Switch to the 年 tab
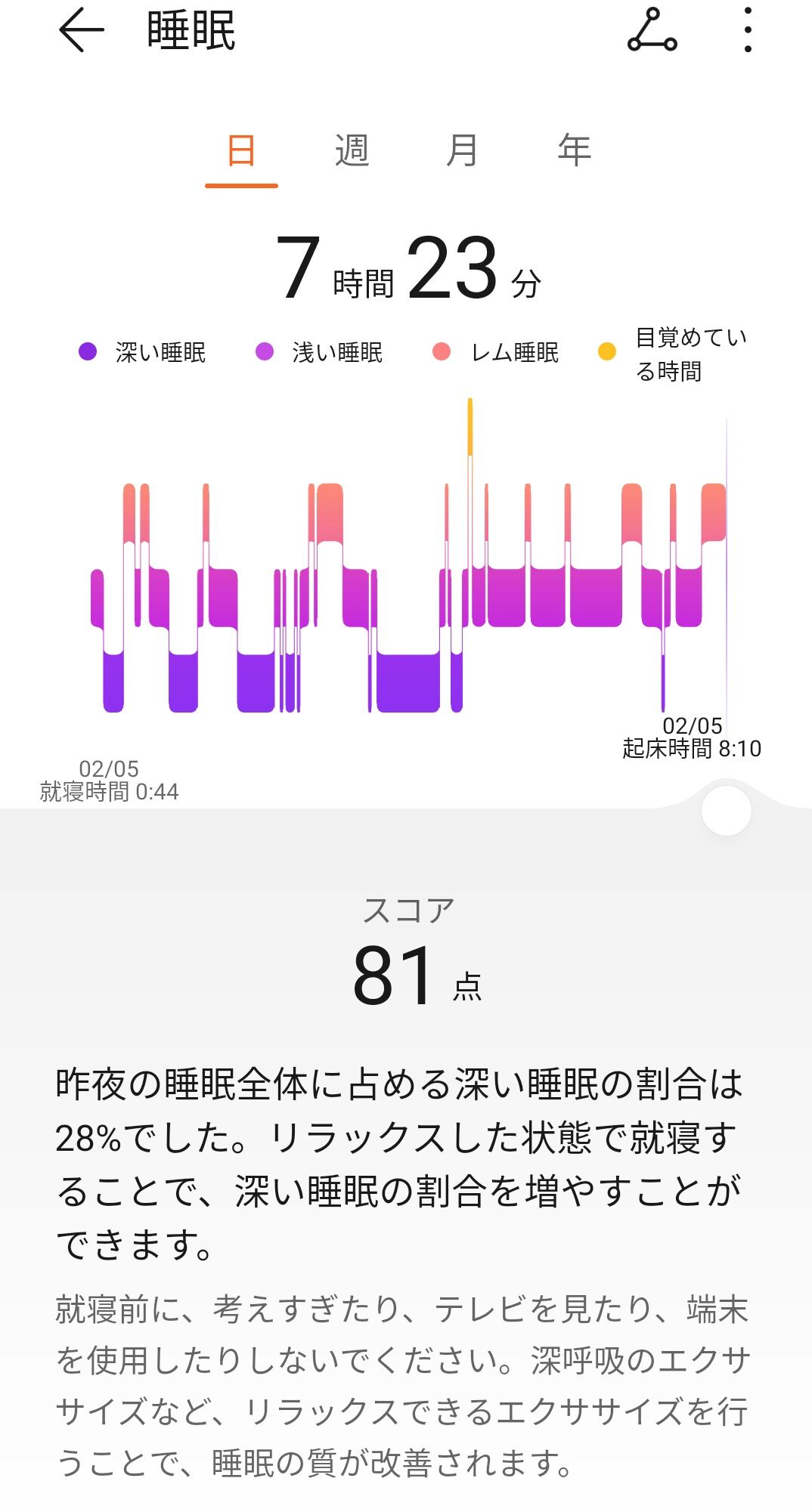Image resolution: width=812 pixels, height=1512 pixels. 574,150
